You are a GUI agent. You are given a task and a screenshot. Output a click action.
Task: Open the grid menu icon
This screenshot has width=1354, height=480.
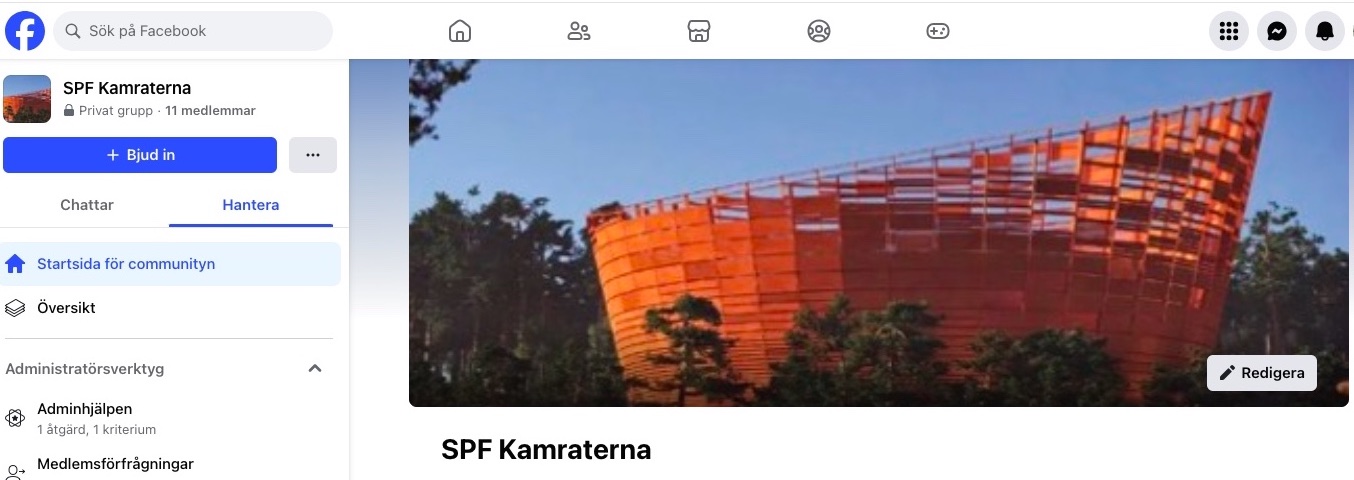[1229, 31]
